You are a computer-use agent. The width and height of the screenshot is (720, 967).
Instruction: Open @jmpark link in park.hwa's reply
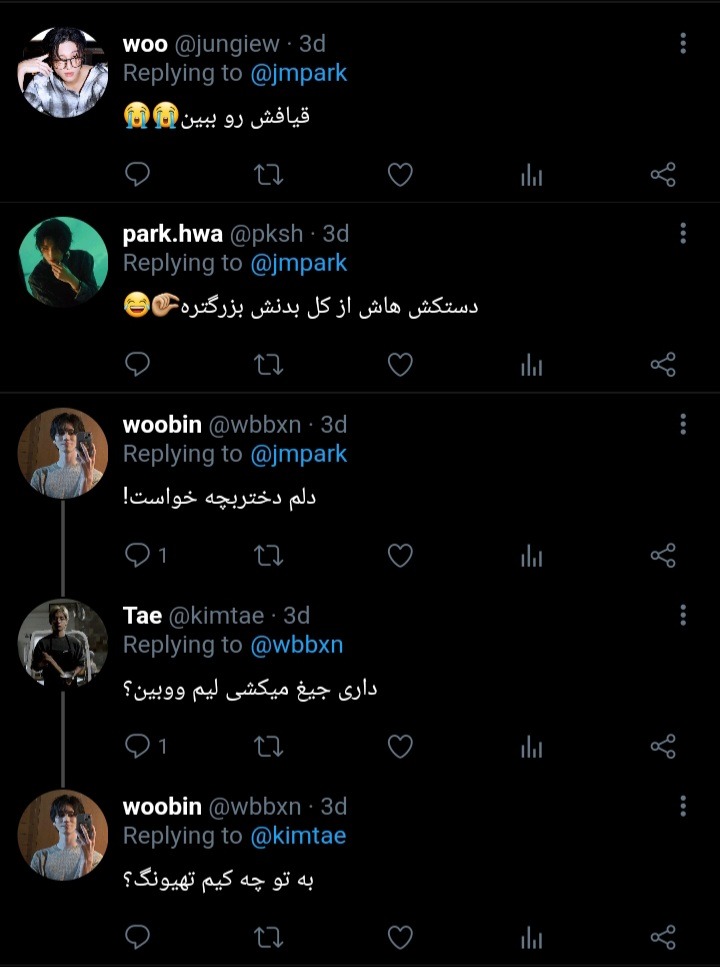point(299,263)
